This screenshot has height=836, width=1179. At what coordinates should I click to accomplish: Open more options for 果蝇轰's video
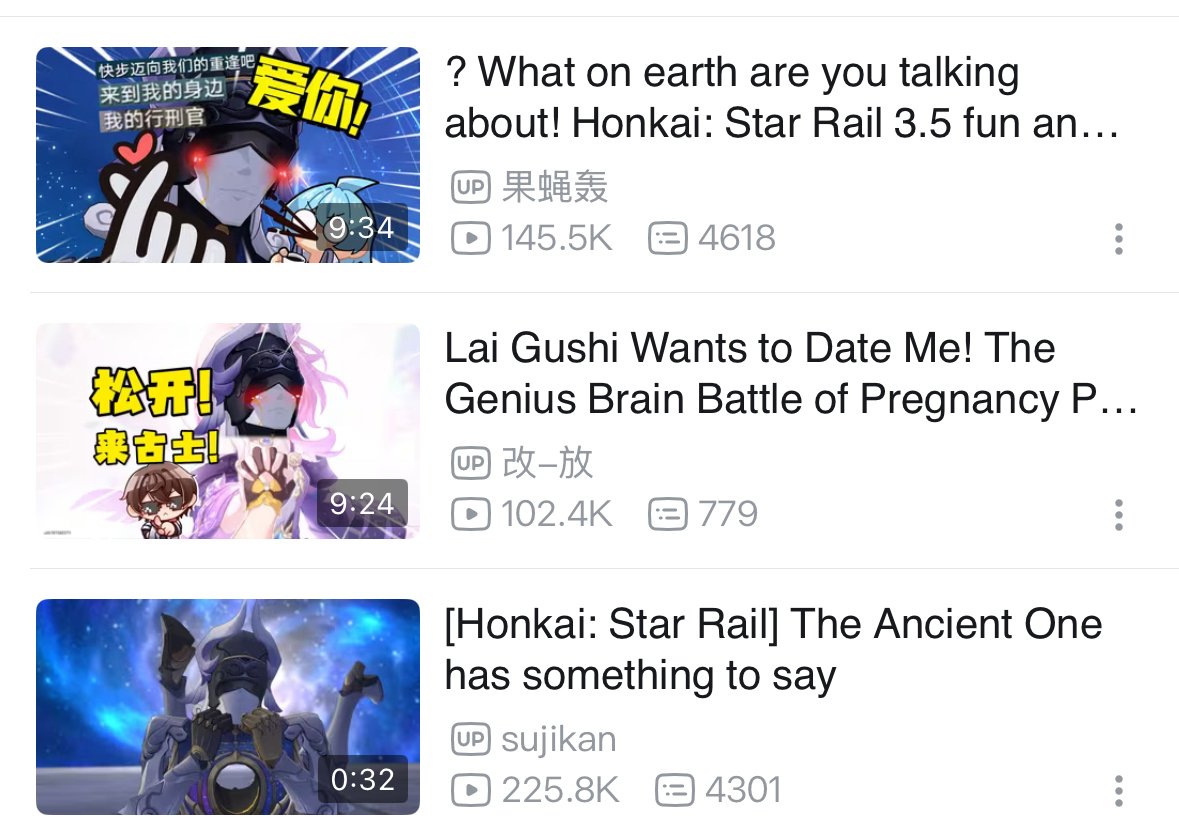pyautogui.click(x=1118, y=239)
